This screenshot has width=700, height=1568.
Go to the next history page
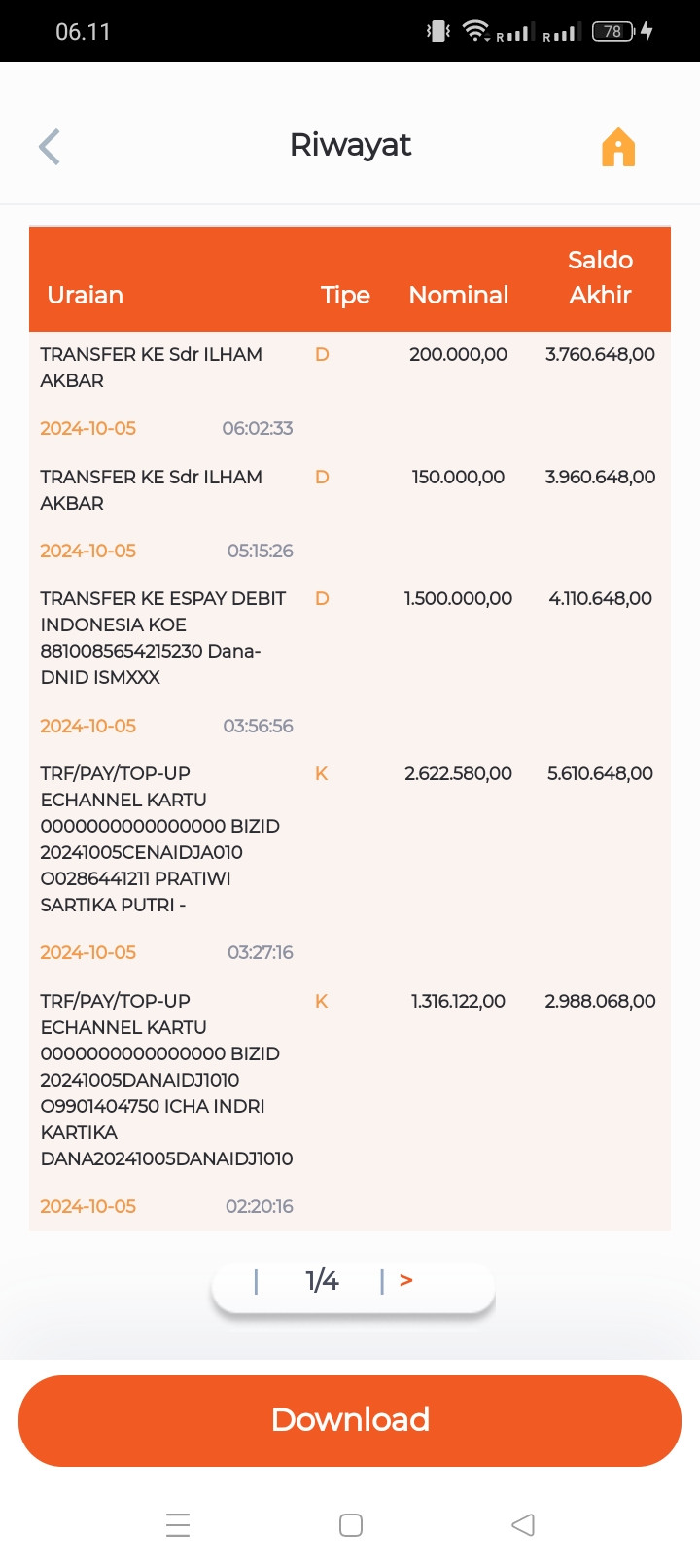(x=406, y=1281)
